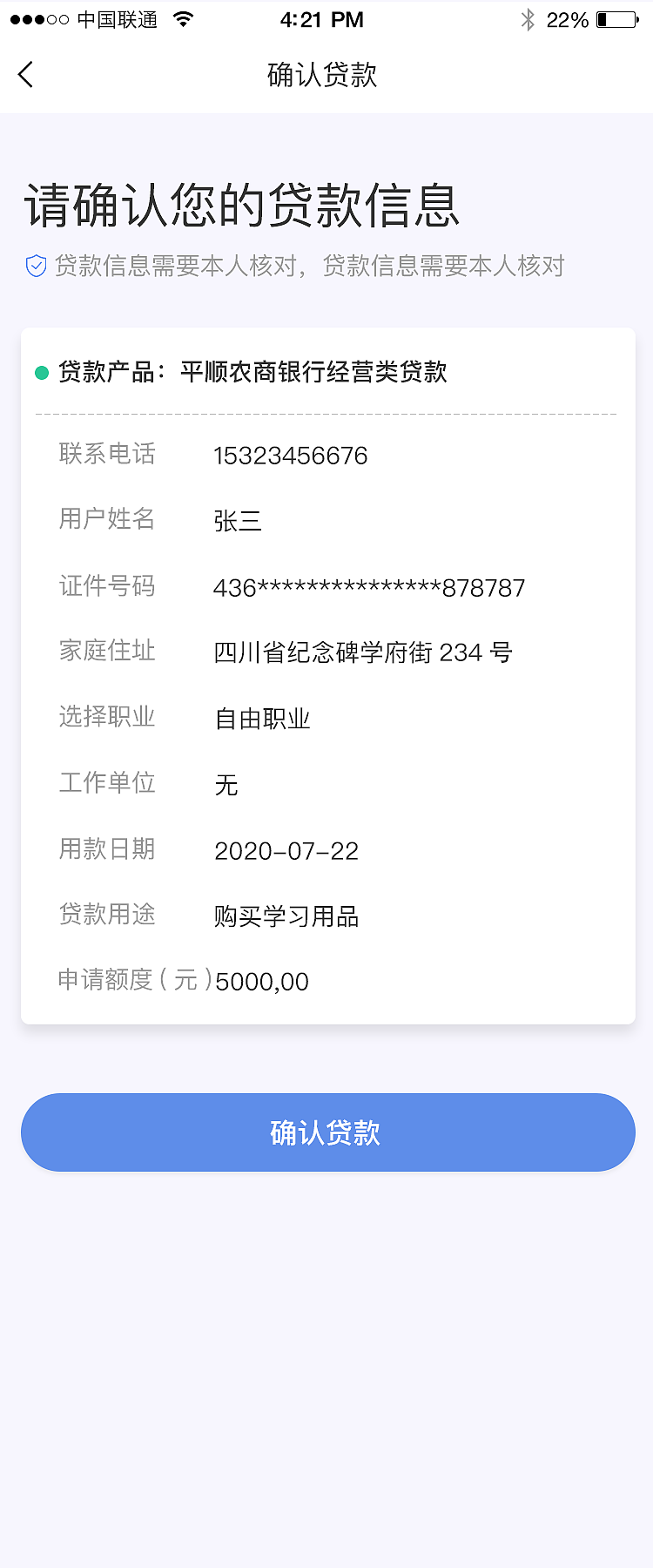Screen dimensions: 653x1568
Task: Tap the 用户姓名 value 张三
Action: click(238, 521)
